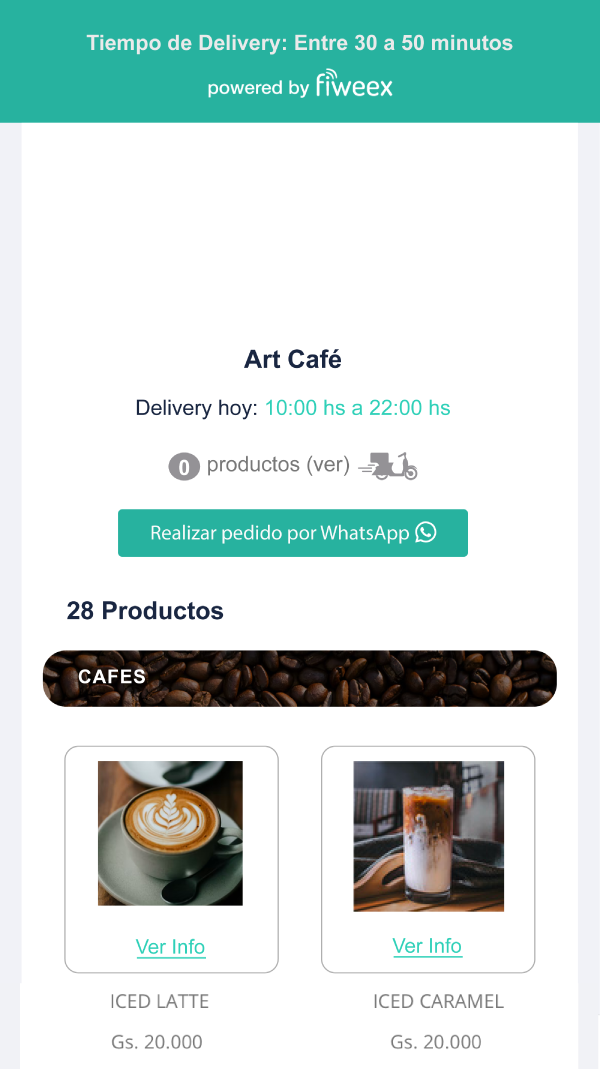View the cart products link
Screen dimensions: 600x1069
click(x=277, y=466)
